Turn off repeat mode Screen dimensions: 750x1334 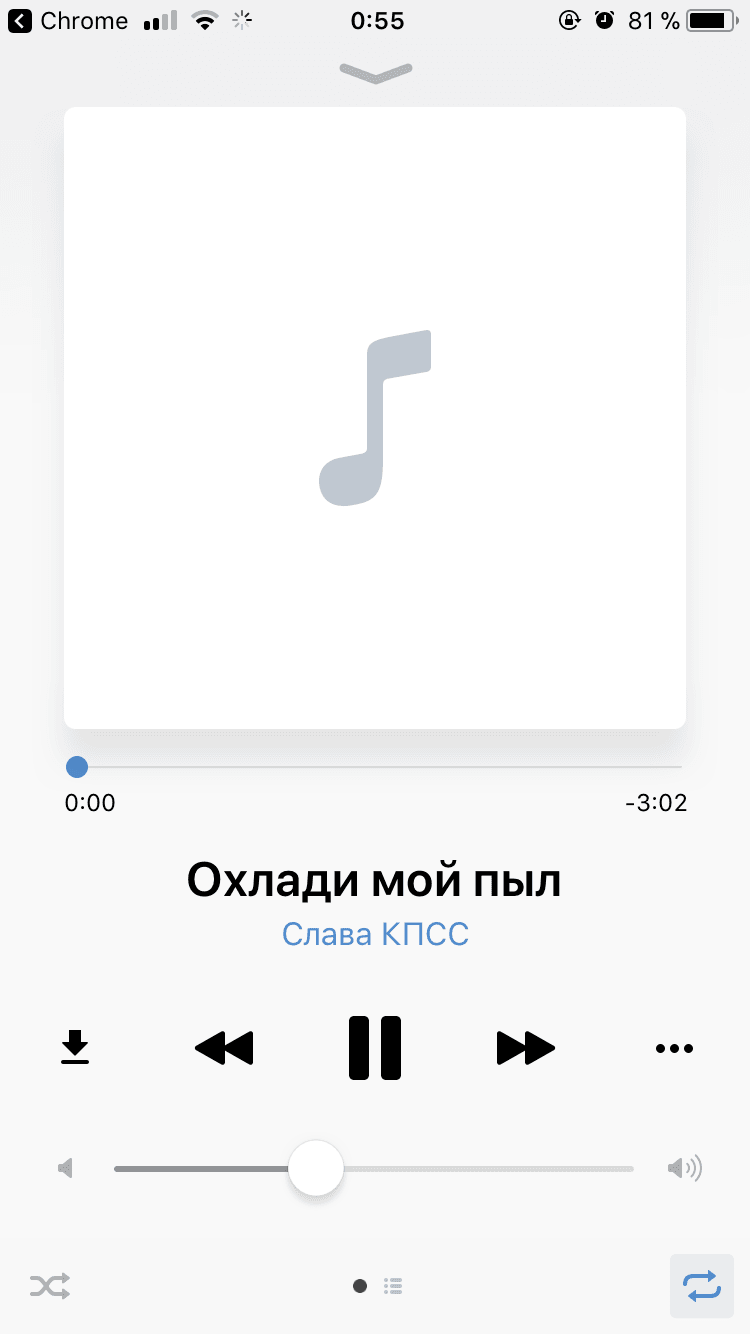(702, 1286)
